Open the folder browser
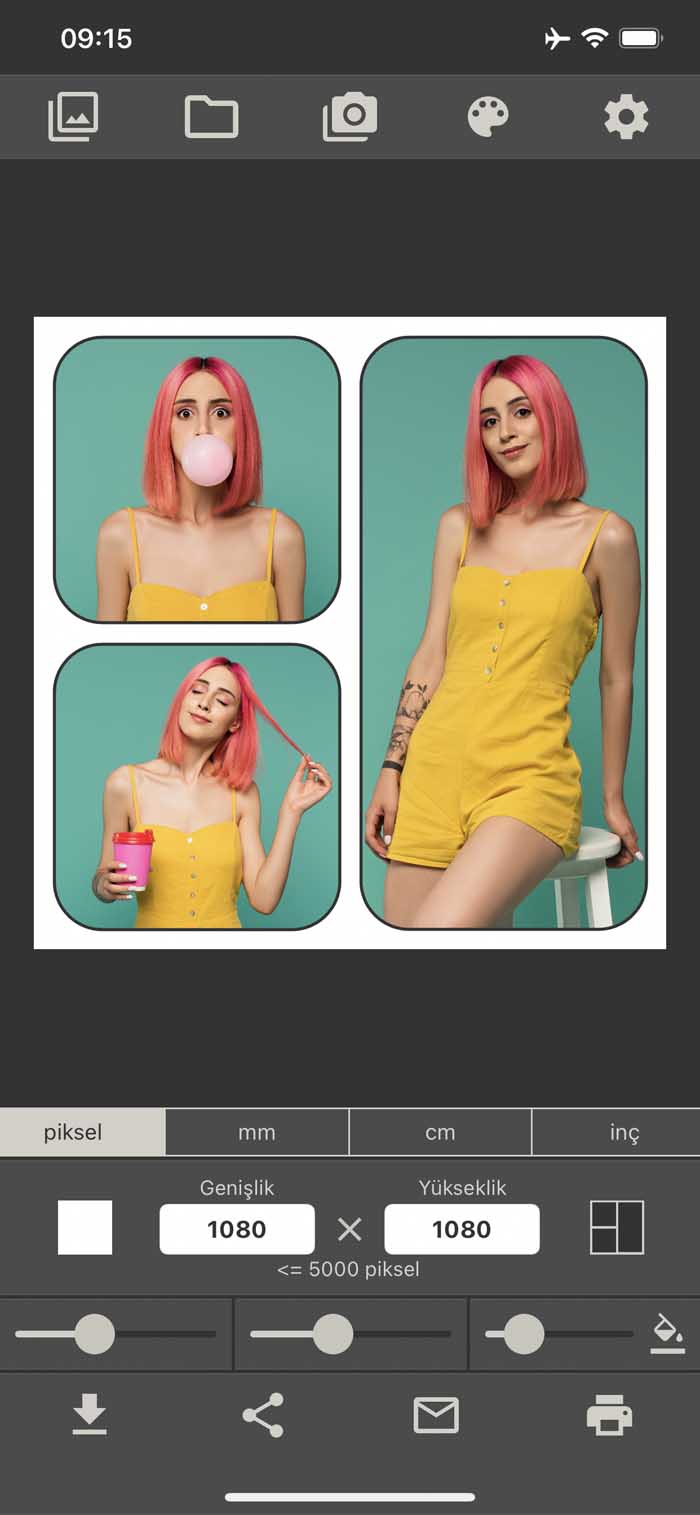Viewport: 700px width, 1515px height. point(211,117)
